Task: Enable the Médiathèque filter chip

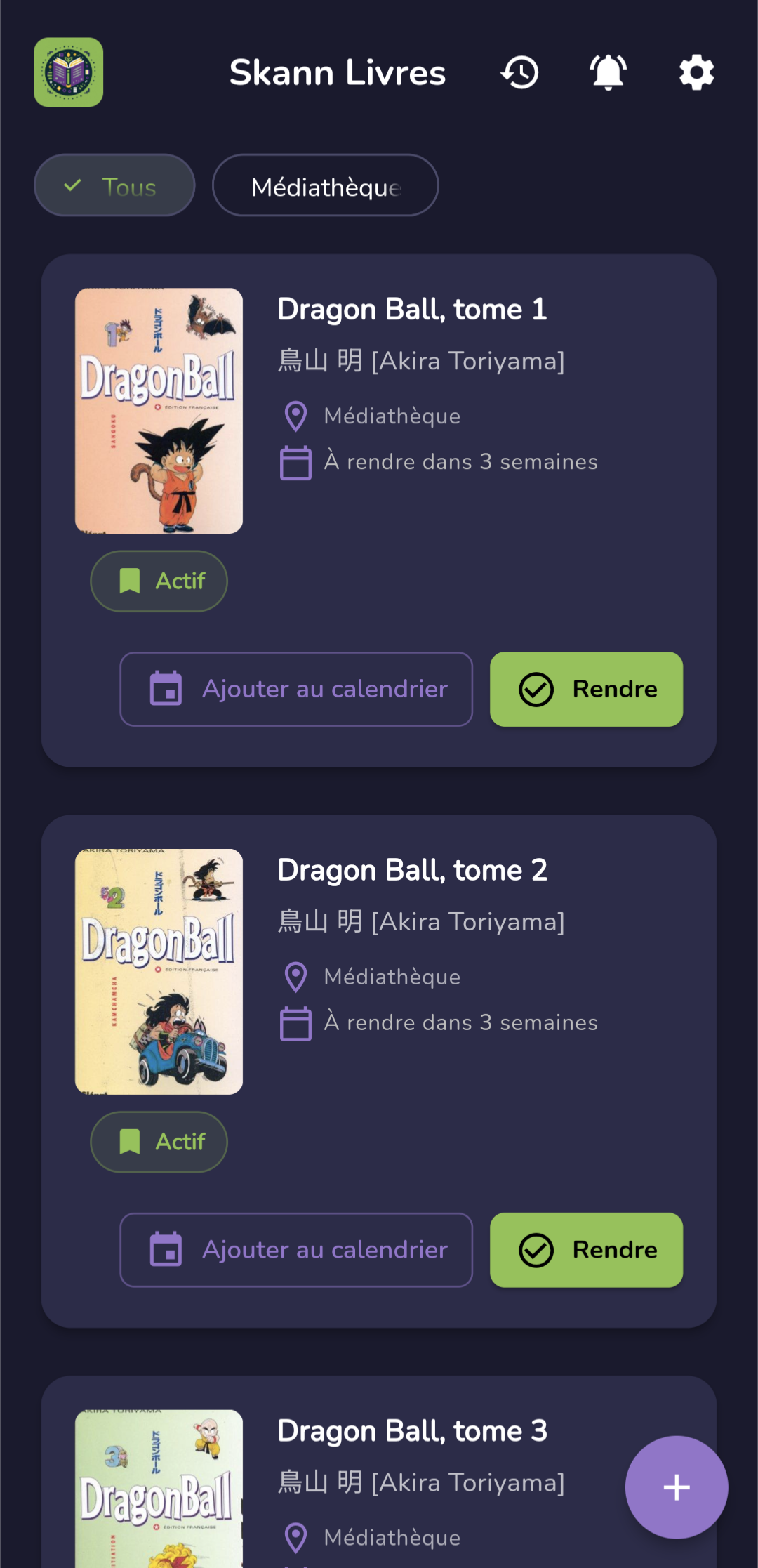Action: coord(325,185)
